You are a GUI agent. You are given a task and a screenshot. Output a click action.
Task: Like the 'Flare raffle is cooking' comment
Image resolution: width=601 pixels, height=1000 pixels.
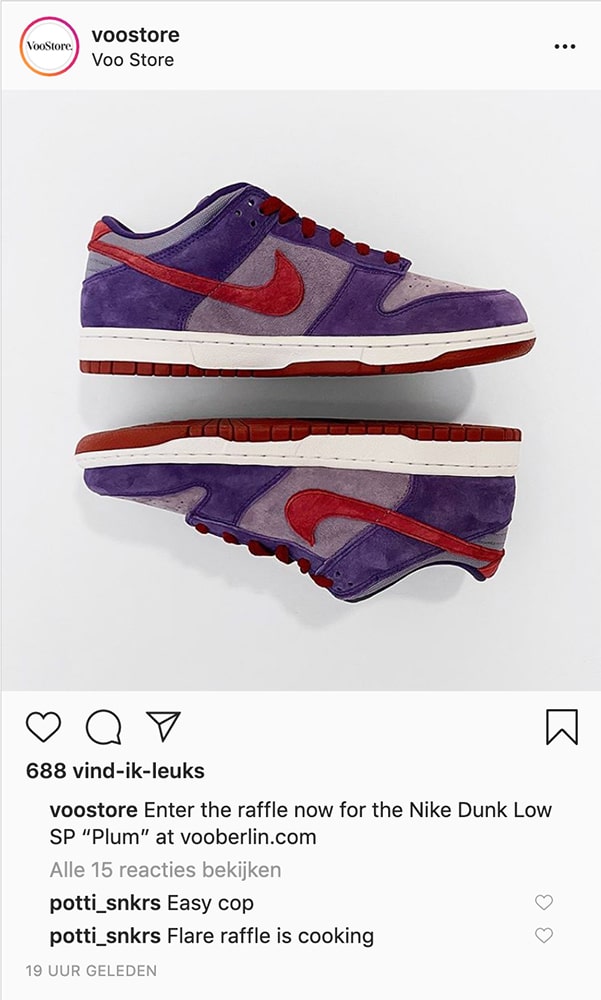click(544, 937)
